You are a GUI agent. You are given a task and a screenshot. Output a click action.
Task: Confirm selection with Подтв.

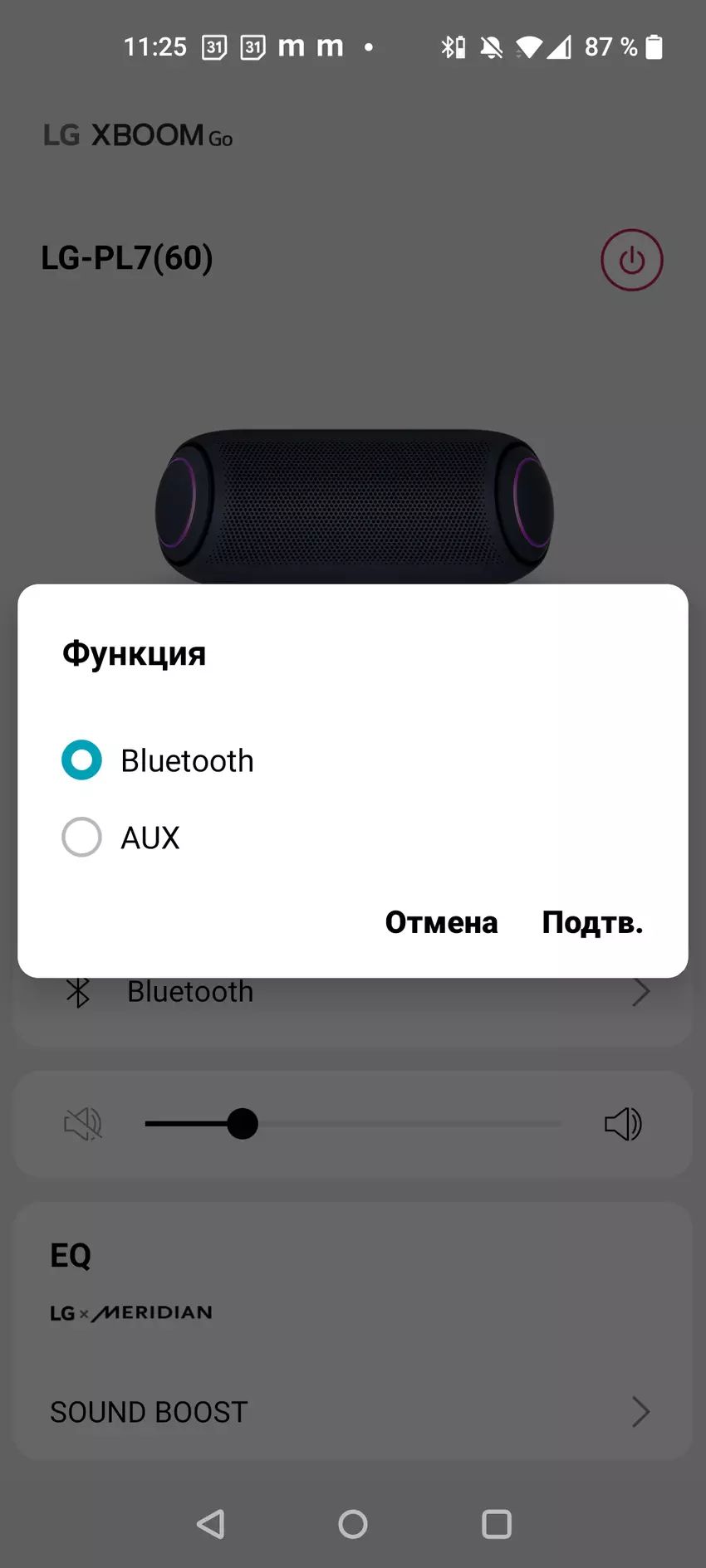pyautogui.click(x=592, y=922)
